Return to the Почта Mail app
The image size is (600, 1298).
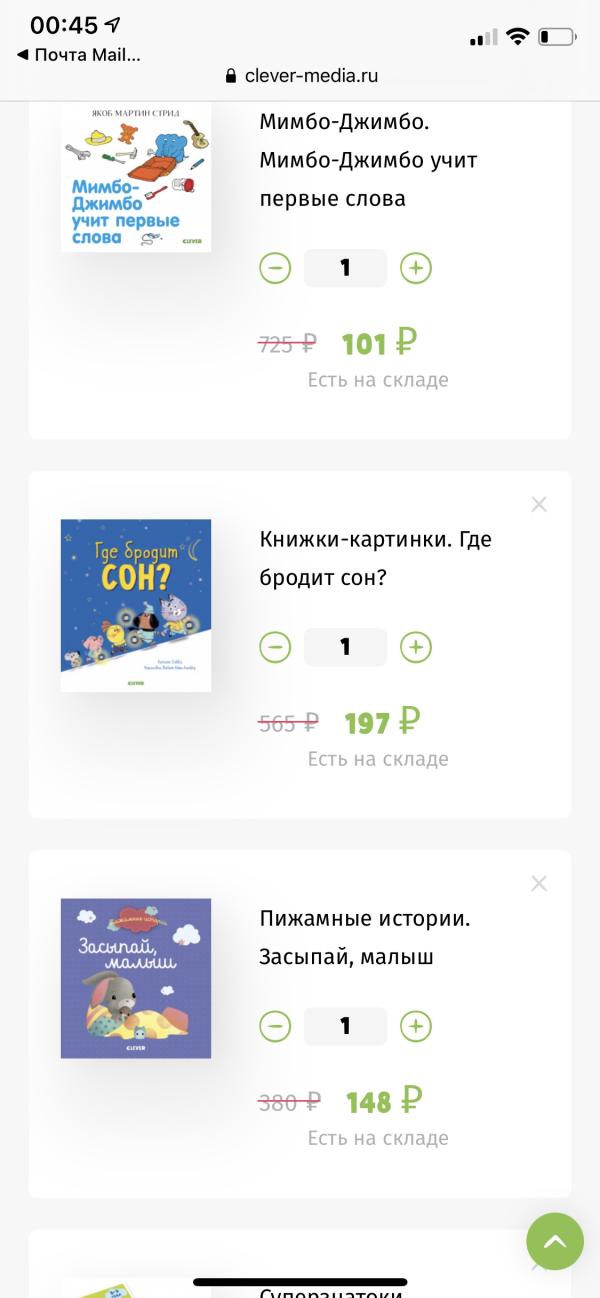tap(78, 55)
